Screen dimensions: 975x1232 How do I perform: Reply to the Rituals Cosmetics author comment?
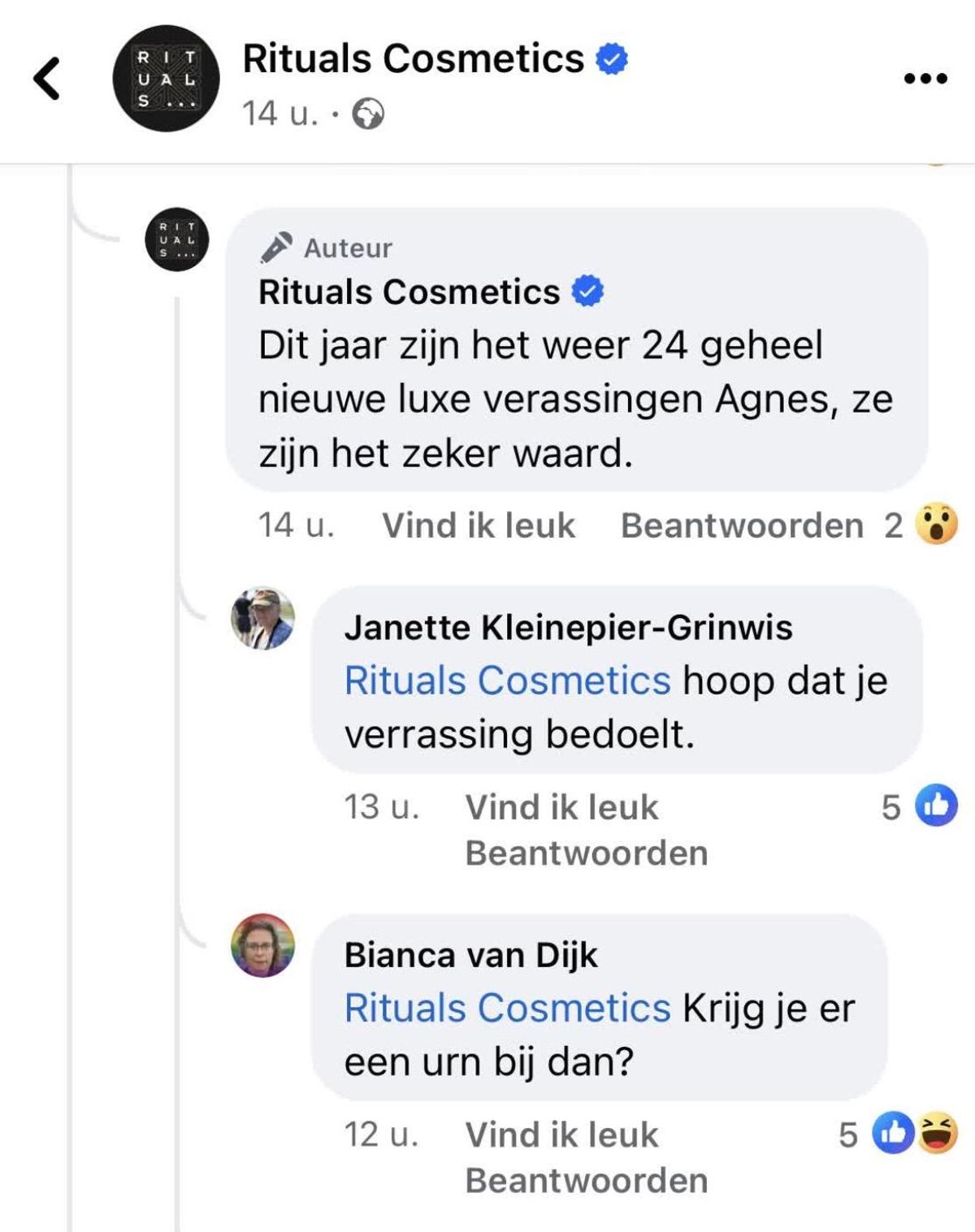(x=742, y=525)
